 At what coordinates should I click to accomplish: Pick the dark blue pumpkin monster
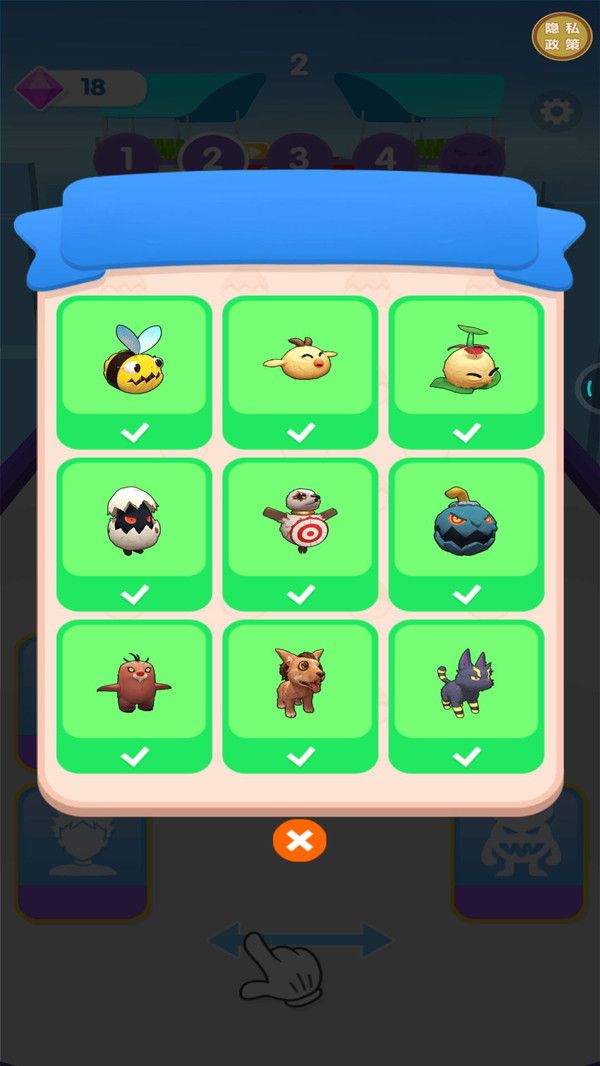click(466, 533)
